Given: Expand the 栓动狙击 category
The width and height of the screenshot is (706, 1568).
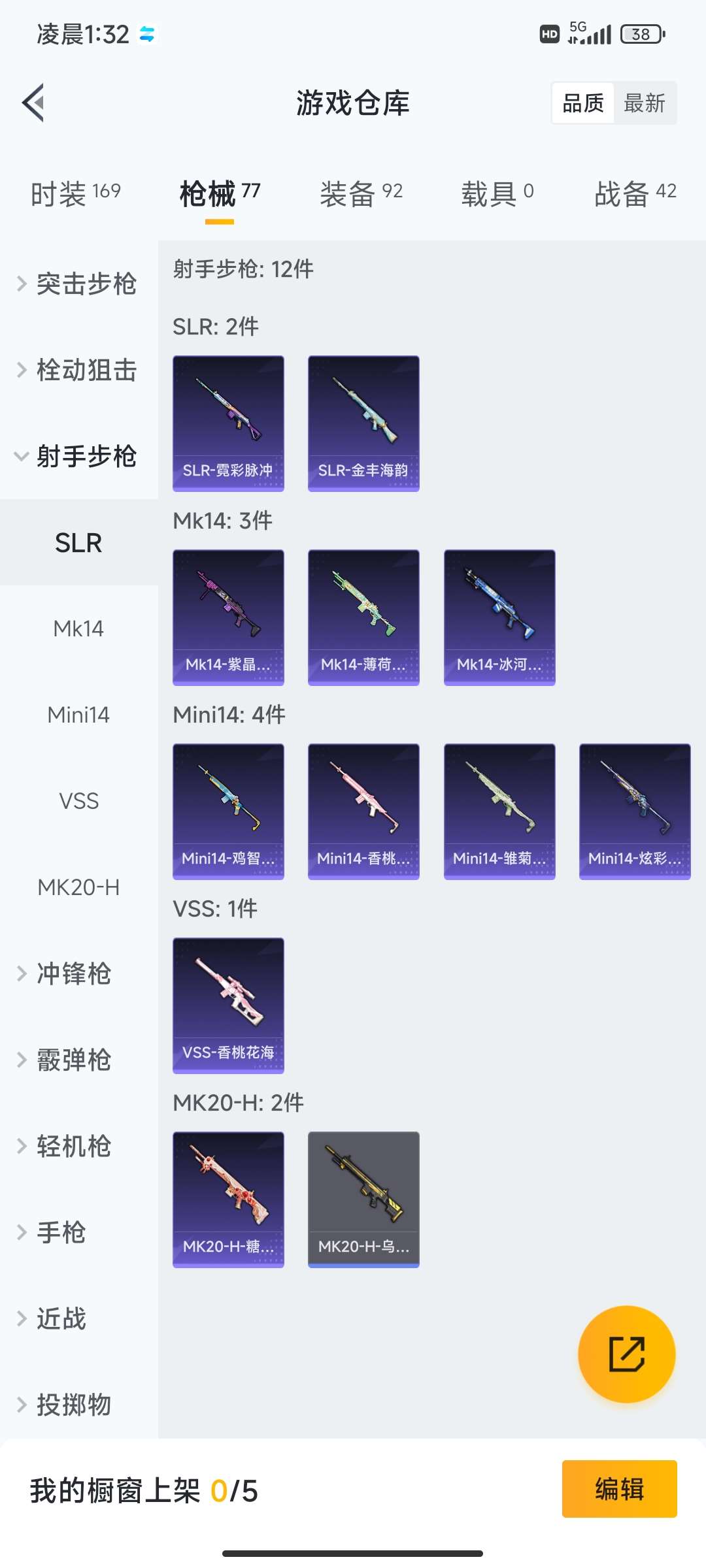Looking at the screenshot, I should [78, 370].
